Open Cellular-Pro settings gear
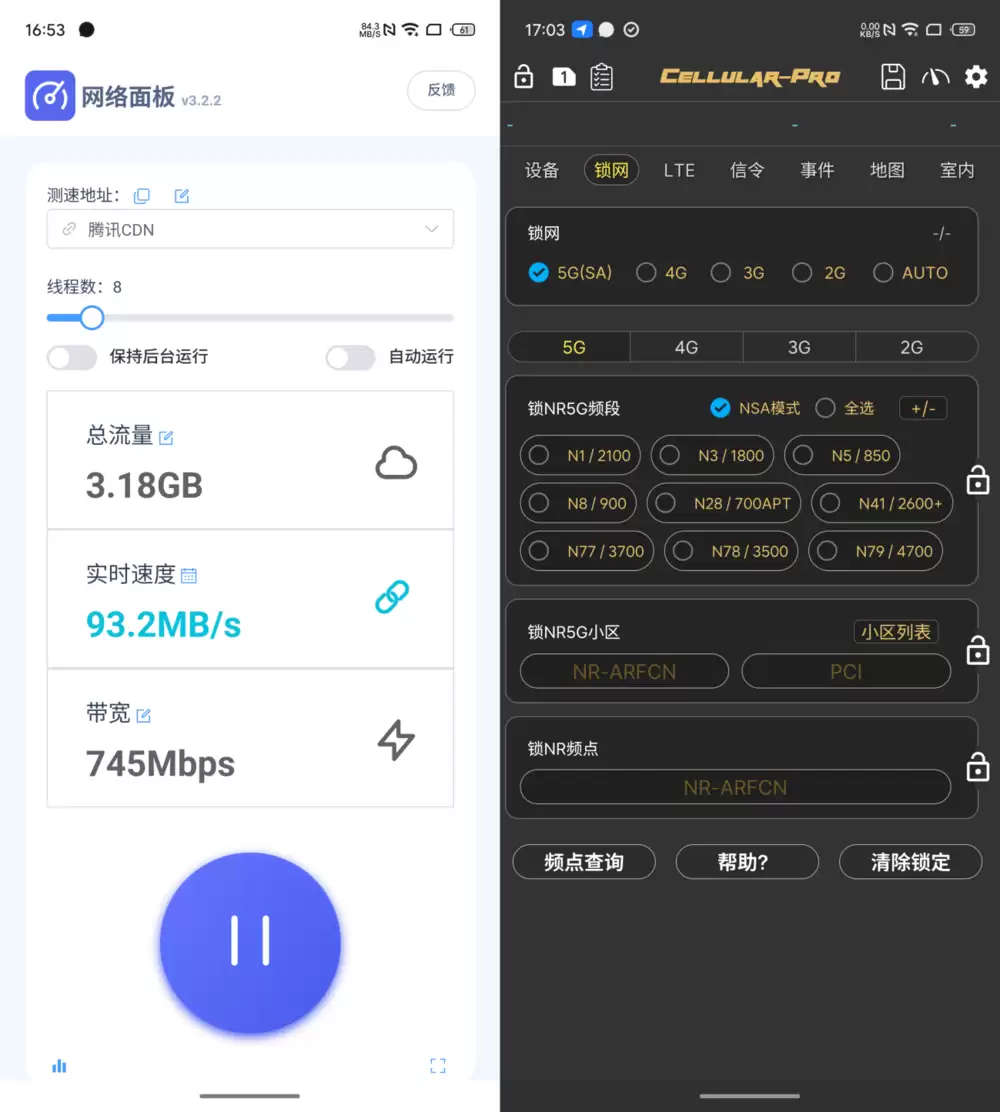The width and height of the screenshot is (1000, 1112). pos(975,77)
